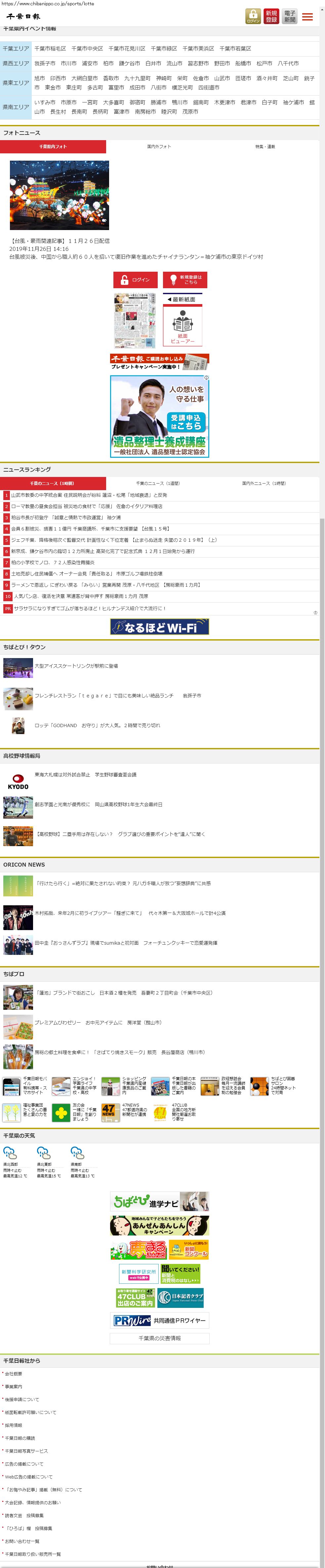Open 電子新聞 from the header
The image size is (325, 1568).
290,17
